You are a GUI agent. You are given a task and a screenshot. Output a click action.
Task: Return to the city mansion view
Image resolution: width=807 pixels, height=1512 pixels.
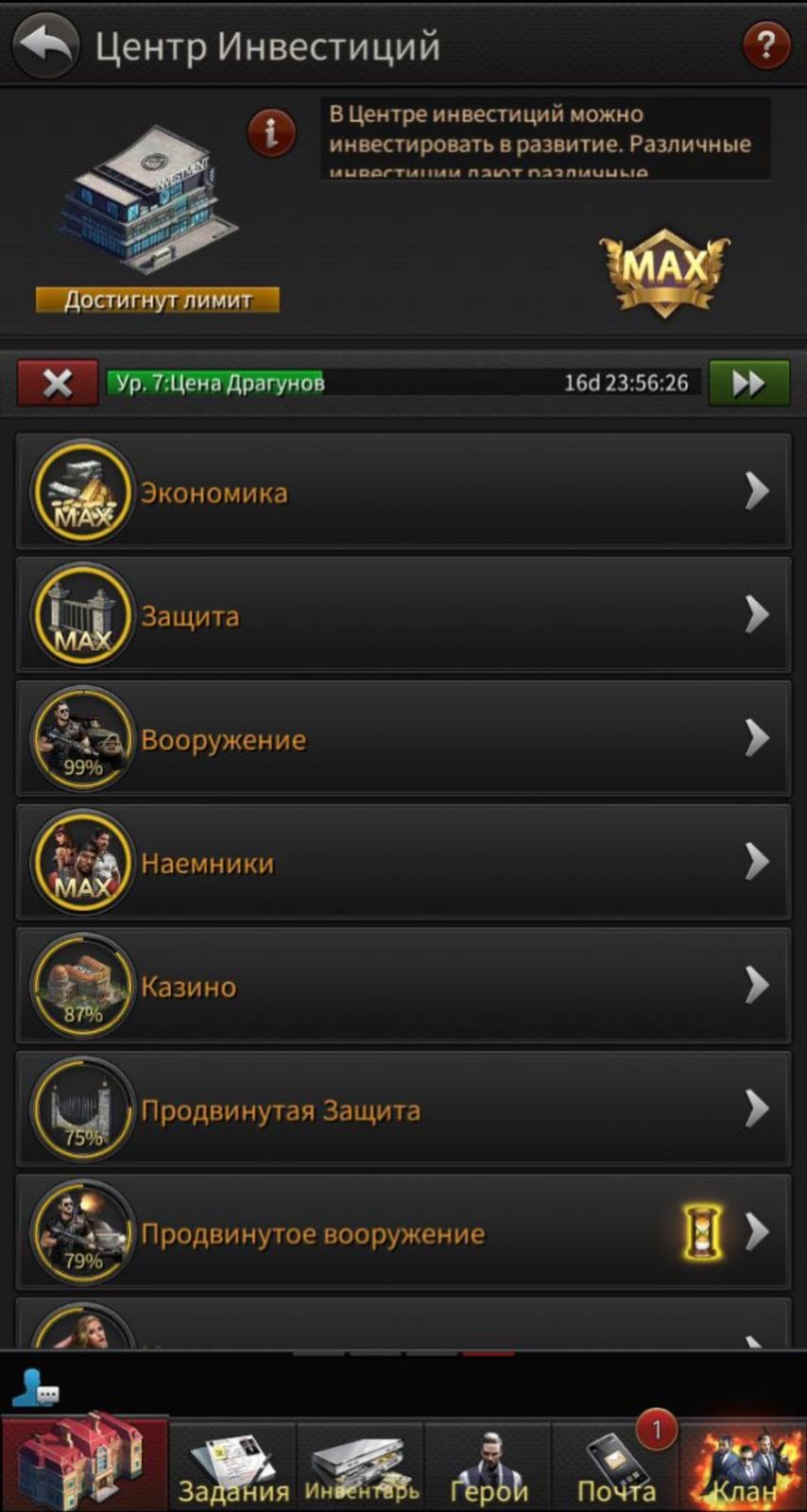pyautogui.click(x=83, y=1462)
